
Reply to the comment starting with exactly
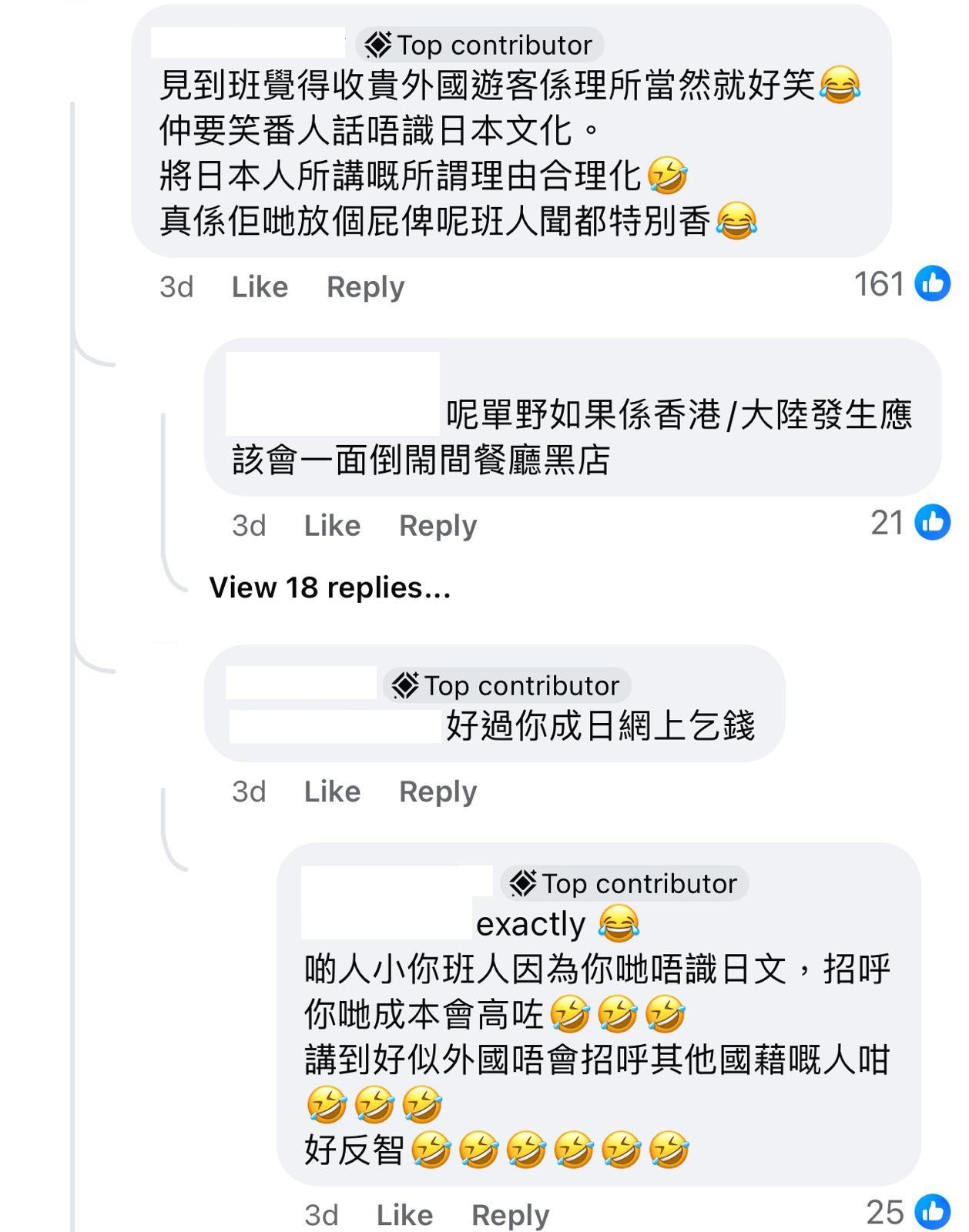click(x=510, y=1215)
